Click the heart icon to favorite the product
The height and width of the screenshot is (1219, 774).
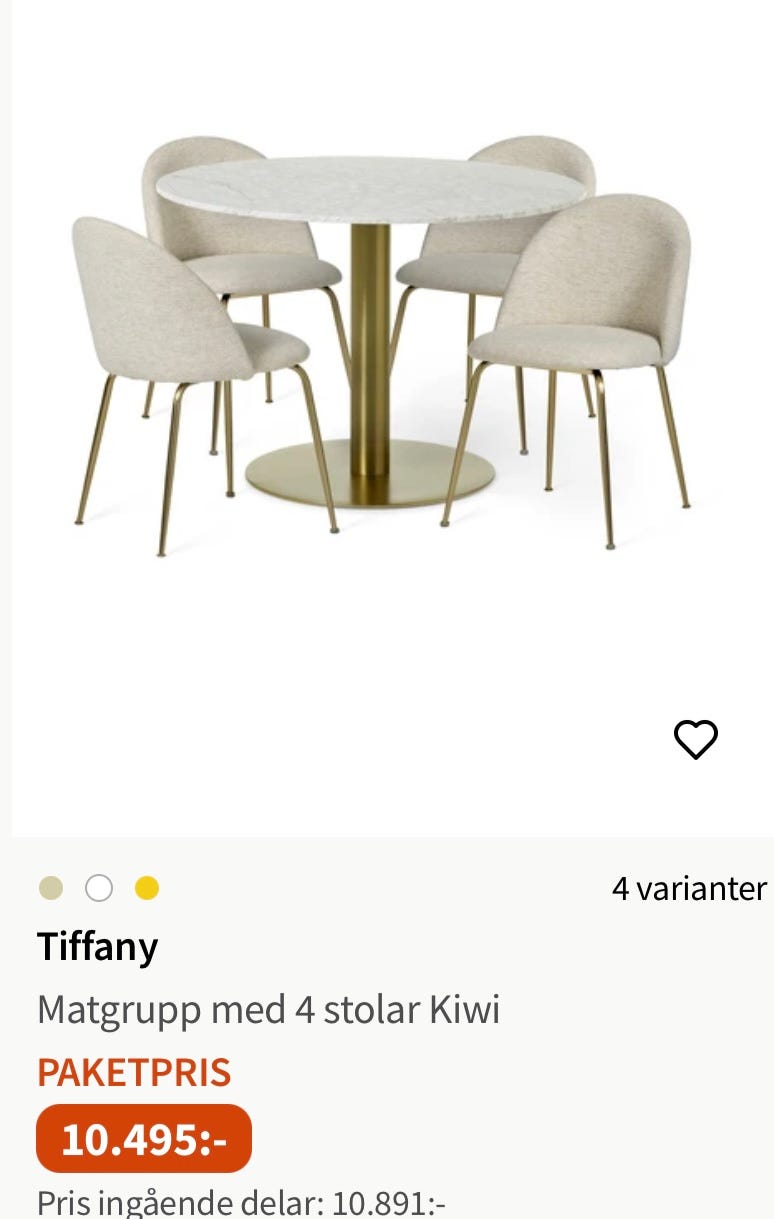[x=696, y=740]
